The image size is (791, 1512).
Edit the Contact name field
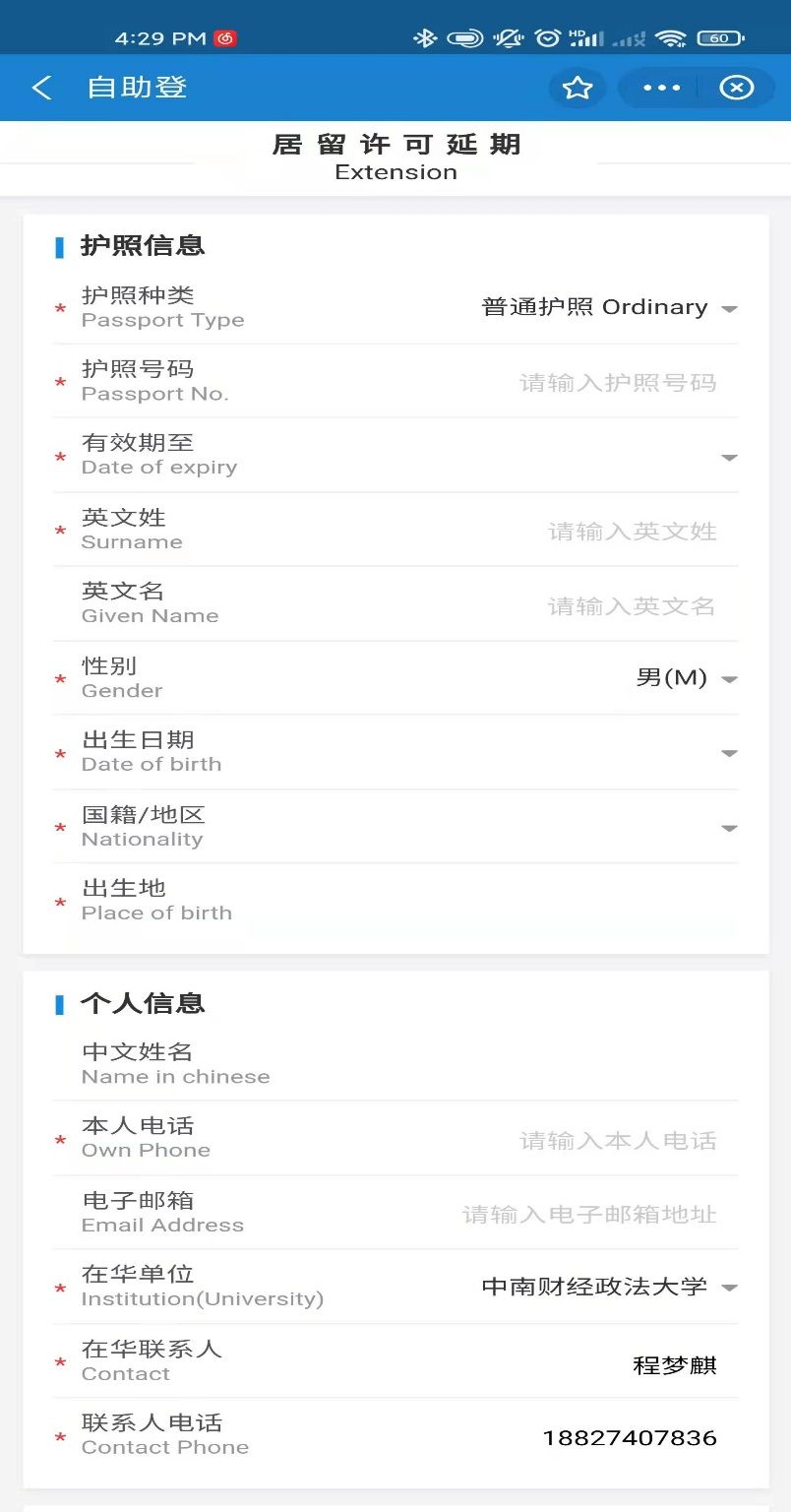[x=674, y=1365]
